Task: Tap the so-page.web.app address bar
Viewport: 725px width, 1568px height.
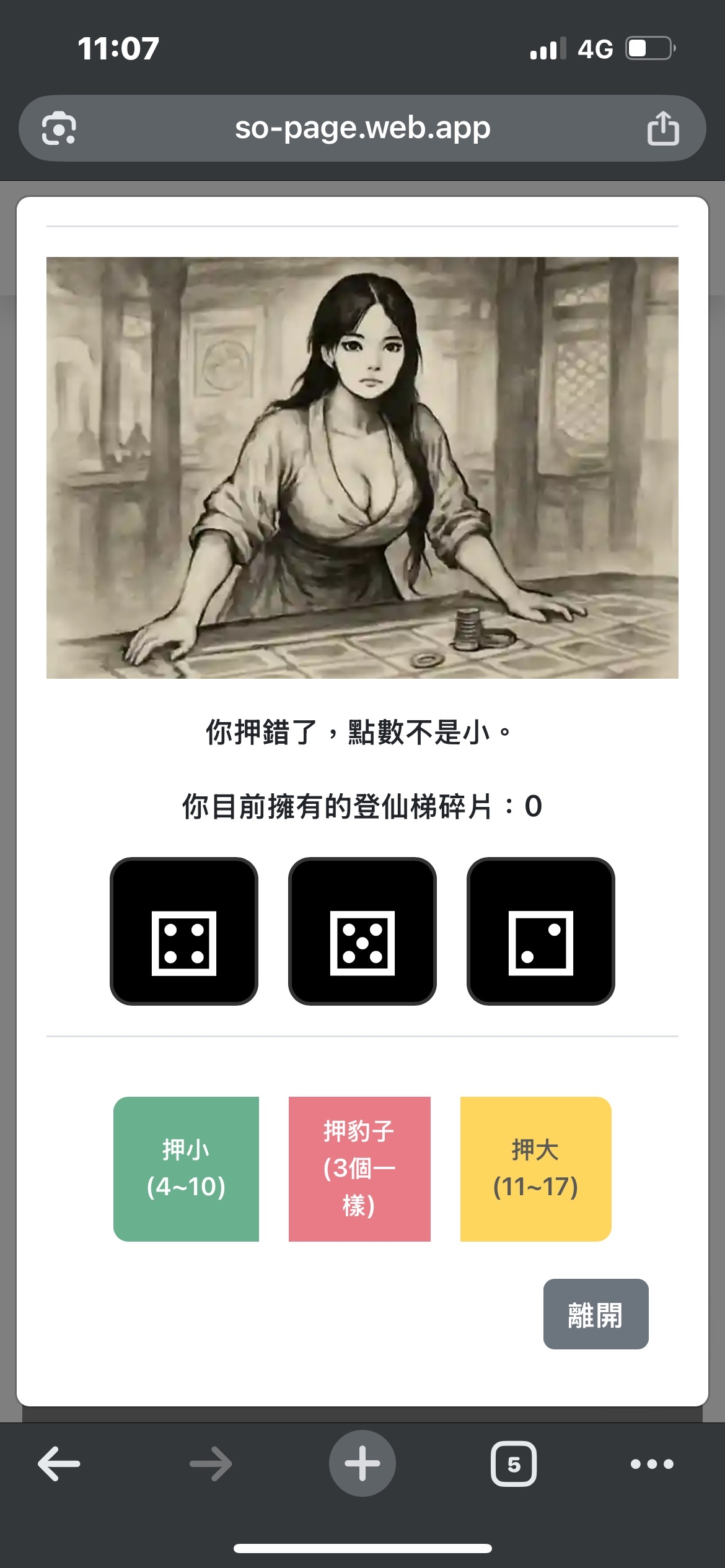Action: pyautogui.click(x=362, y=129)
